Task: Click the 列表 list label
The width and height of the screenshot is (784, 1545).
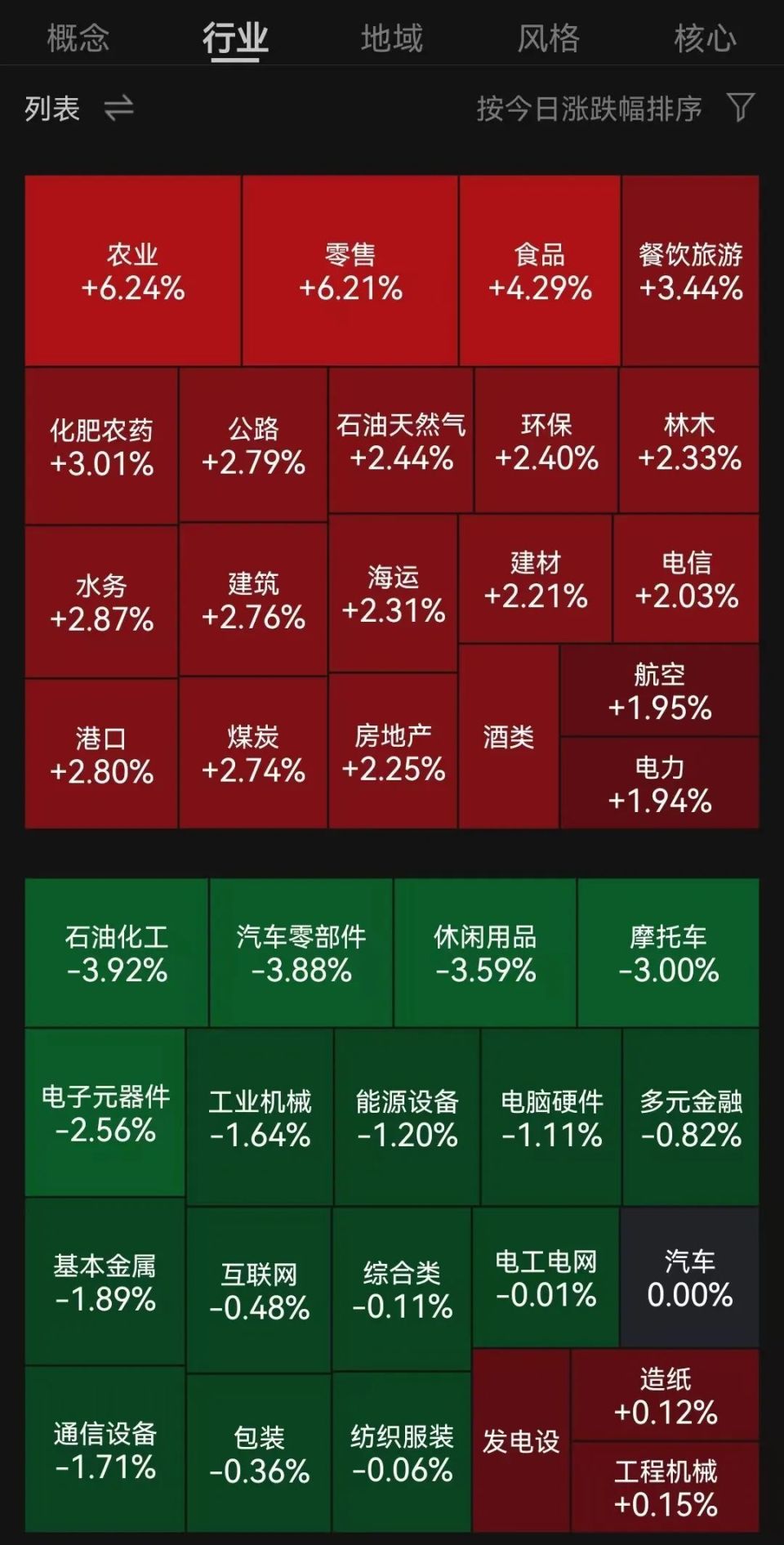Action: point(52,107)
